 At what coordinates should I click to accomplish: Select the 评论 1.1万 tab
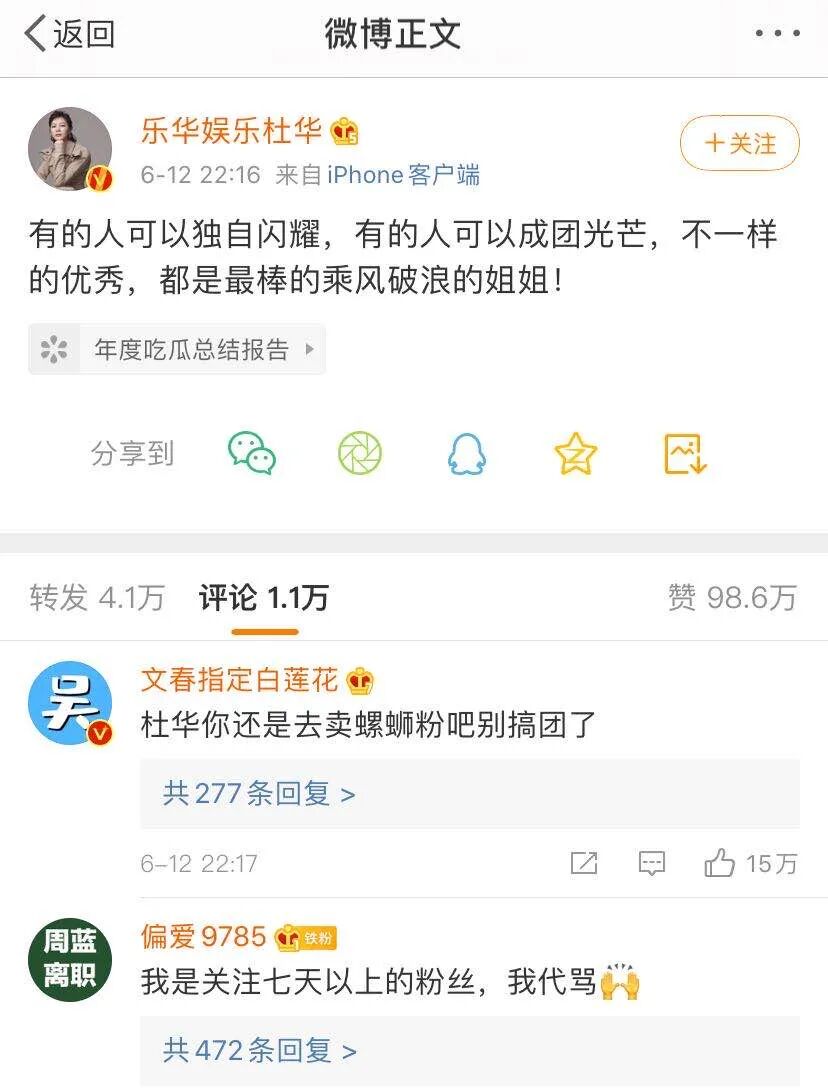click(x=264, y=598)
